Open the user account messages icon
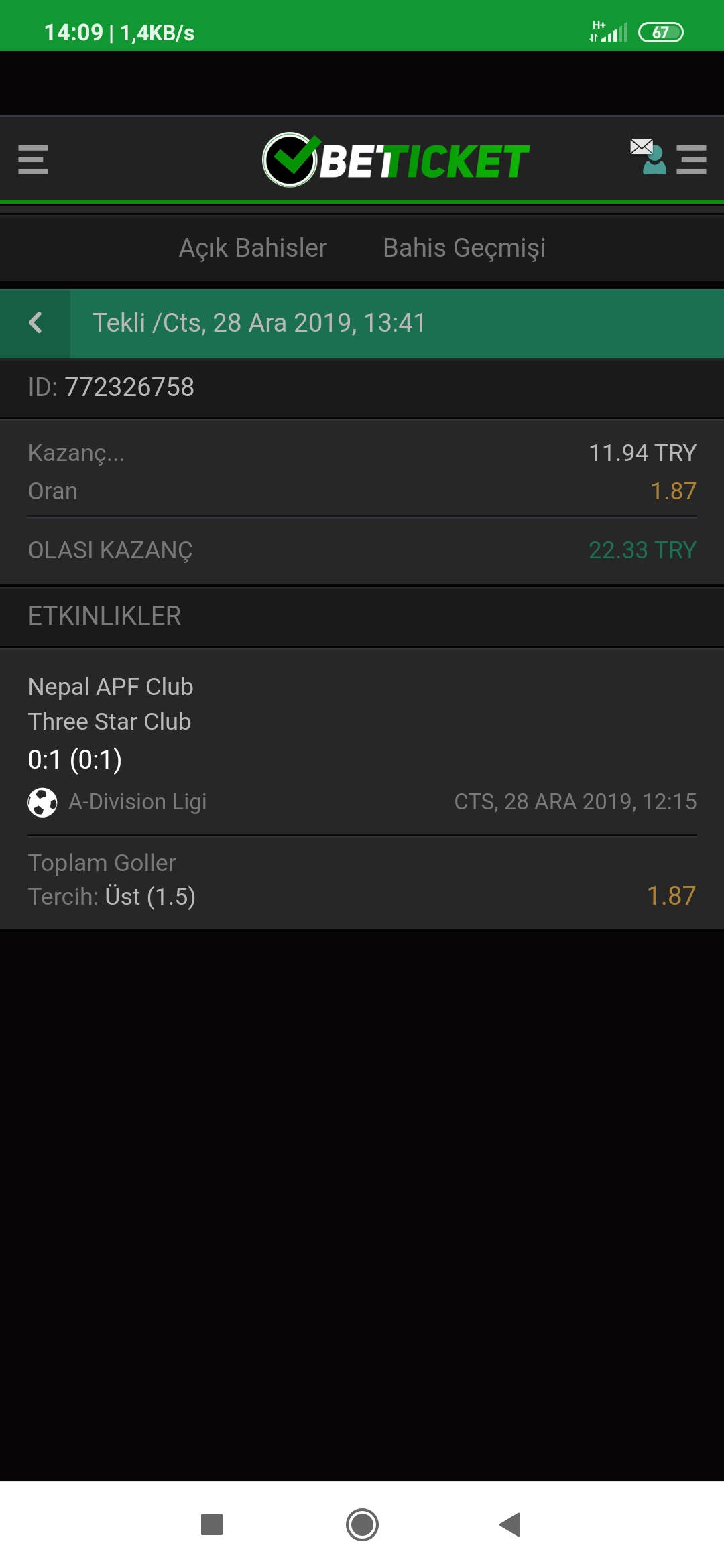Screen dimensions: 724x1568 648,156
